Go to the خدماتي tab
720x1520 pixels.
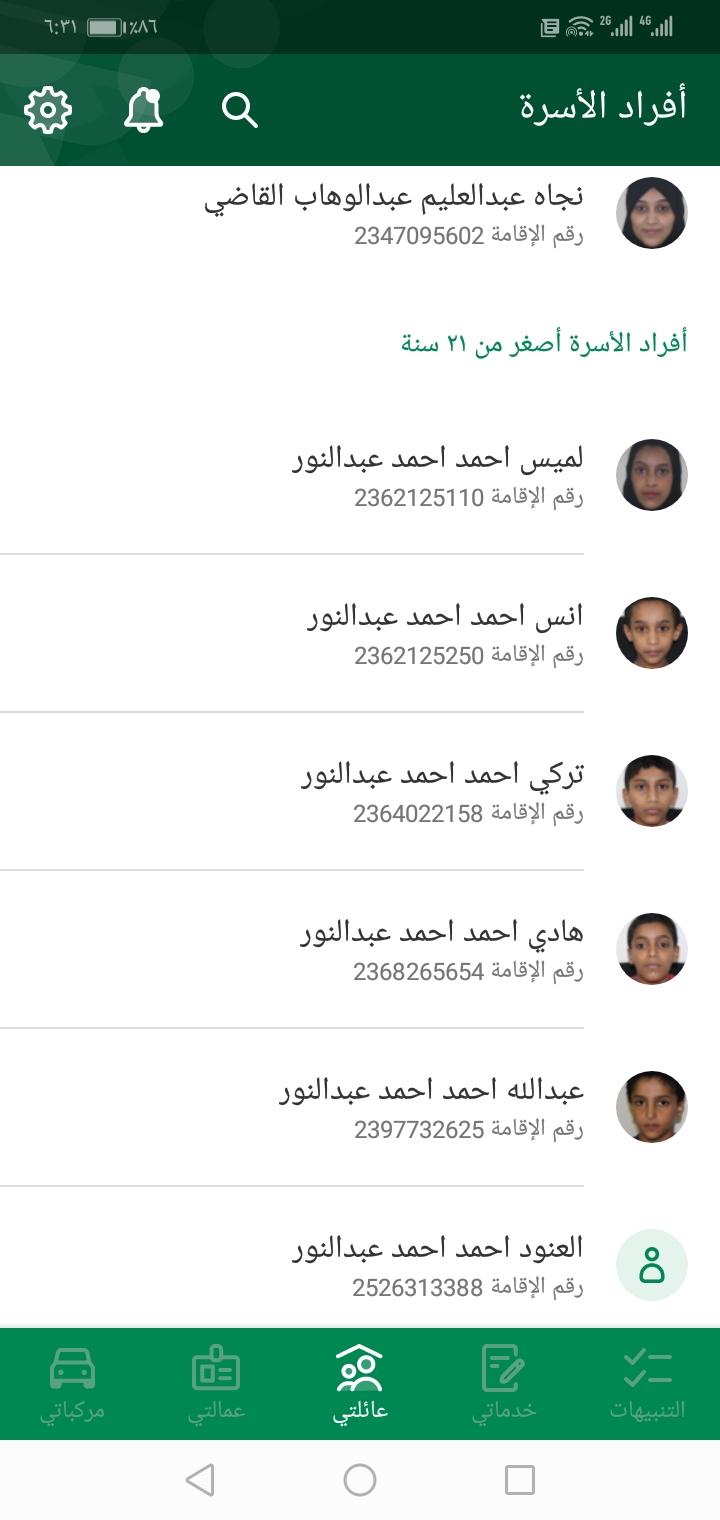click(504, 1383)
